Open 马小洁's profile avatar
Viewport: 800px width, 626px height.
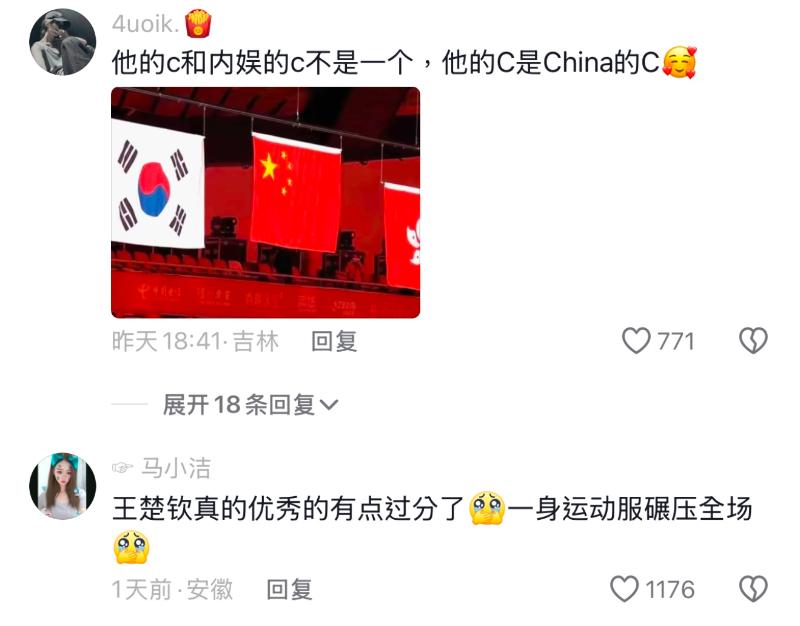pos(62,486)
